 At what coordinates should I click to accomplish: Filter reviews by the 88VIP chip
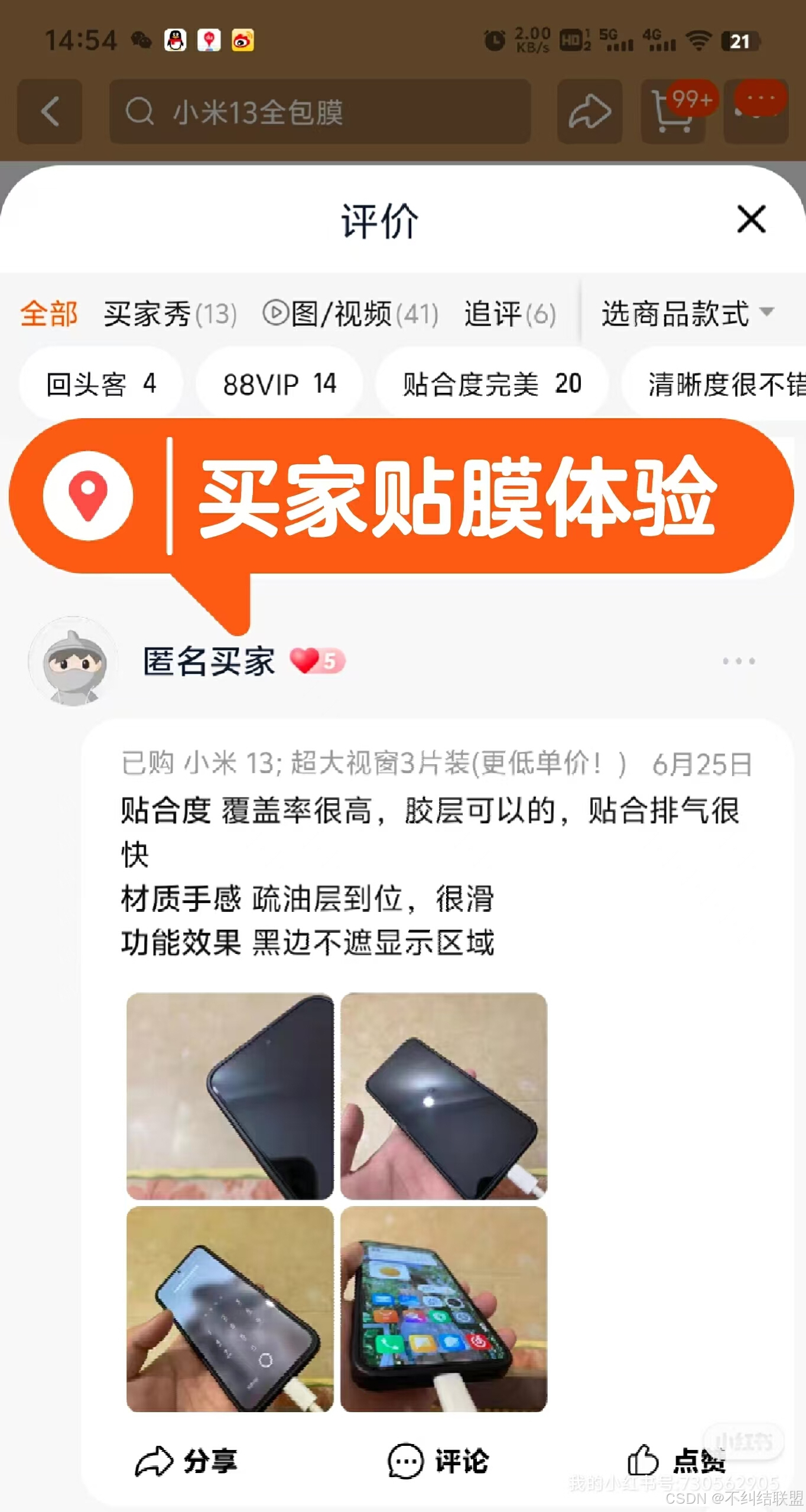(279, 384)
